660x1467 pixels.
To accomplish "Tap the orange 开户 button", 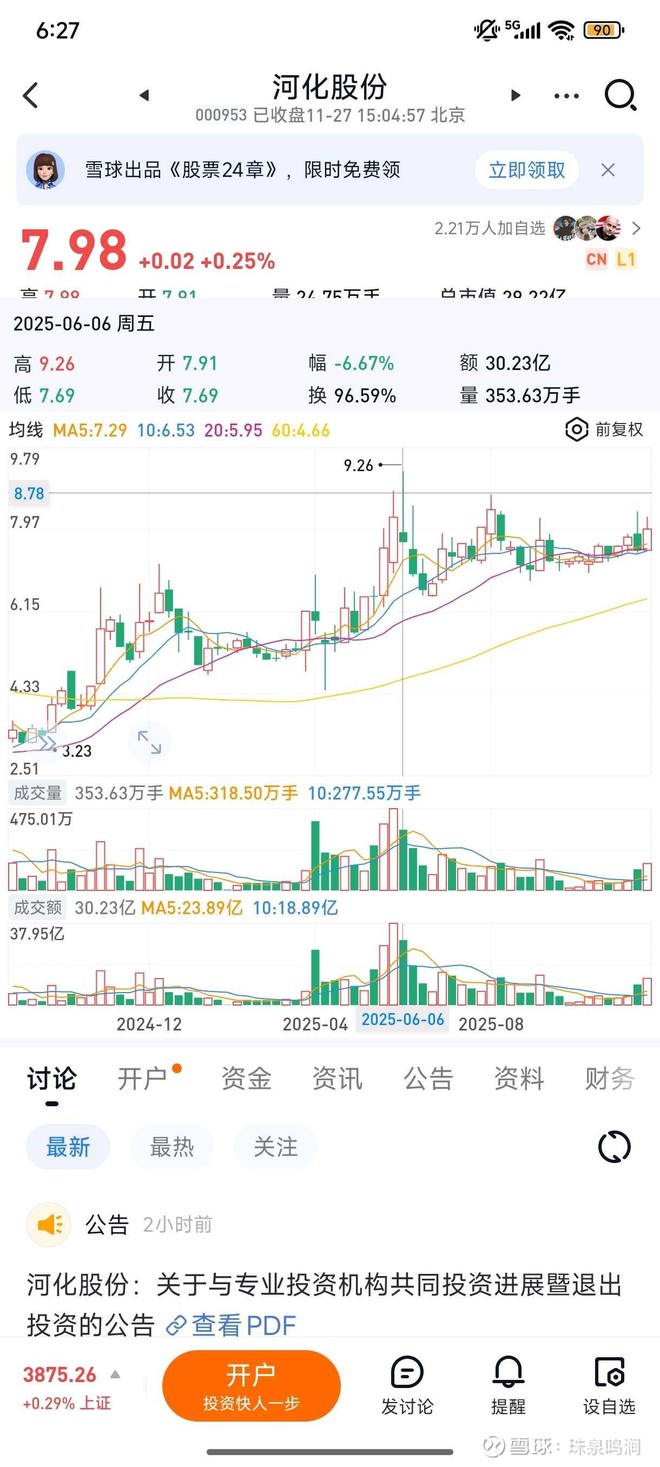I will 251,1386.
